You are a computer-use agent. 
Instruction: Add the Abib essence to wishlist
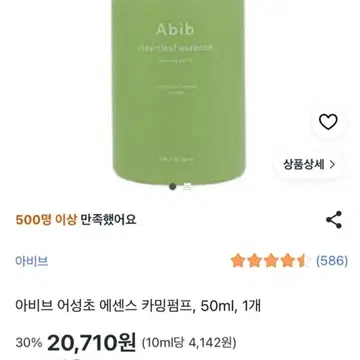(328, 122)
